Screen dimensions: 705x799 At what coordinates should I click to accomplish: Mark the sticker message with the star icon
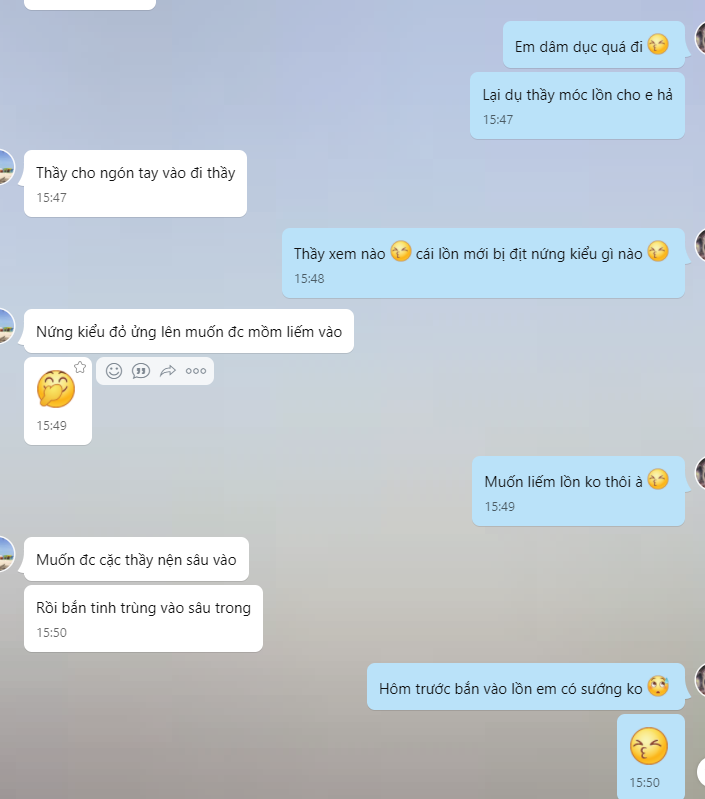point(80,367)
